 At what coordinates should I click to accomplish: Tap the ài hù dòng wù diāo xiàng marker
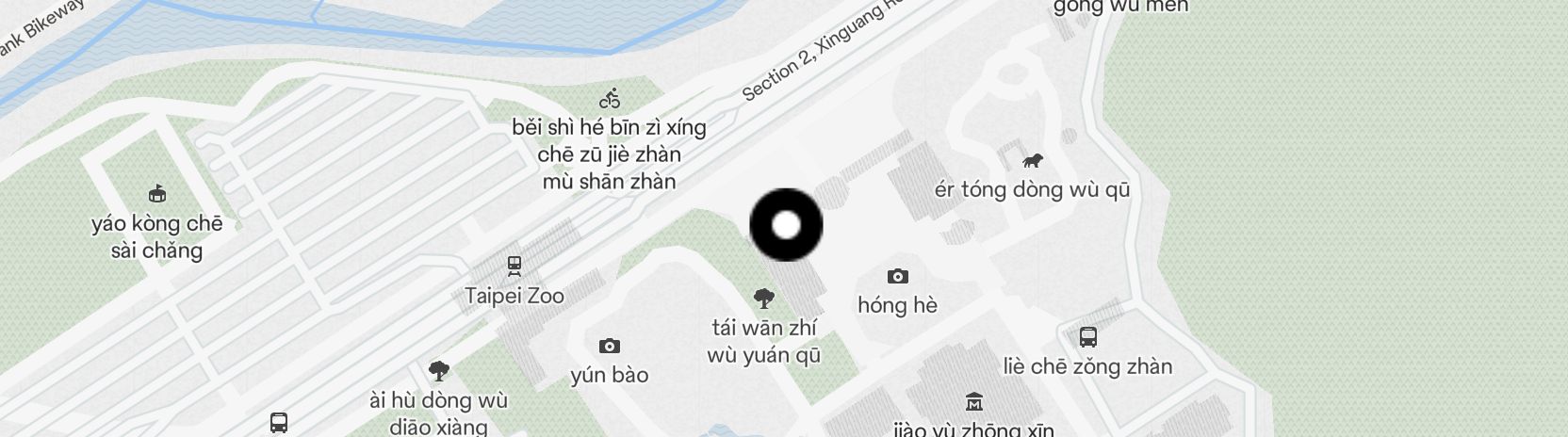tap(438, 370)
